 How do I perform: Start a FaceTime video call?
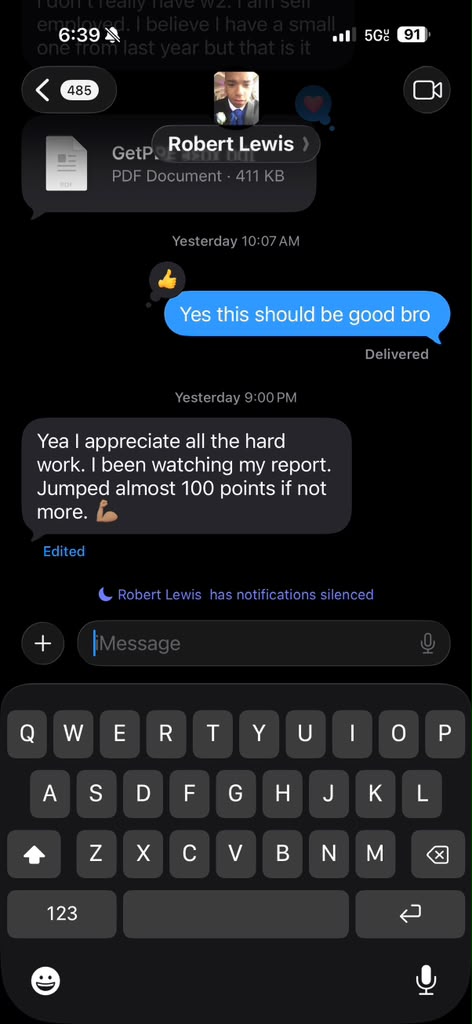[427, 90]
